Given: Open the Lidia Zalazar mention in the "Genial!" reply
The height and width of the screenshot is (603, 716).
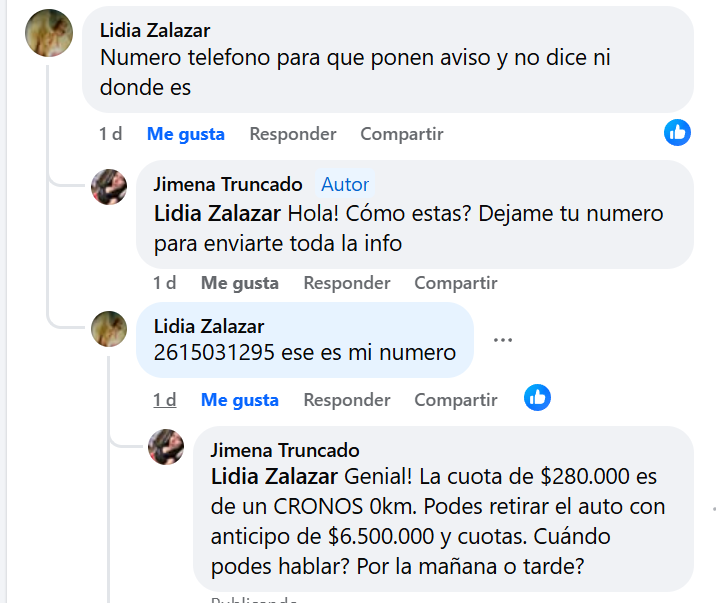Looking at the screenshot, I should 274,476.
